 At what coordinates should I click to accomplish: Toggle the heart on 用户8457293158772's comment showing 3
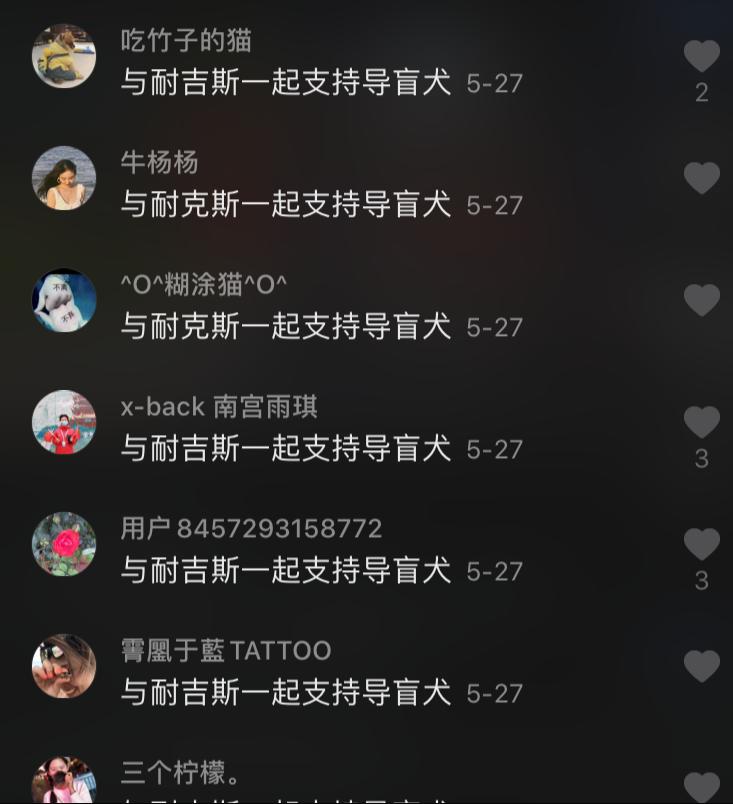click(x=701, y=545)
